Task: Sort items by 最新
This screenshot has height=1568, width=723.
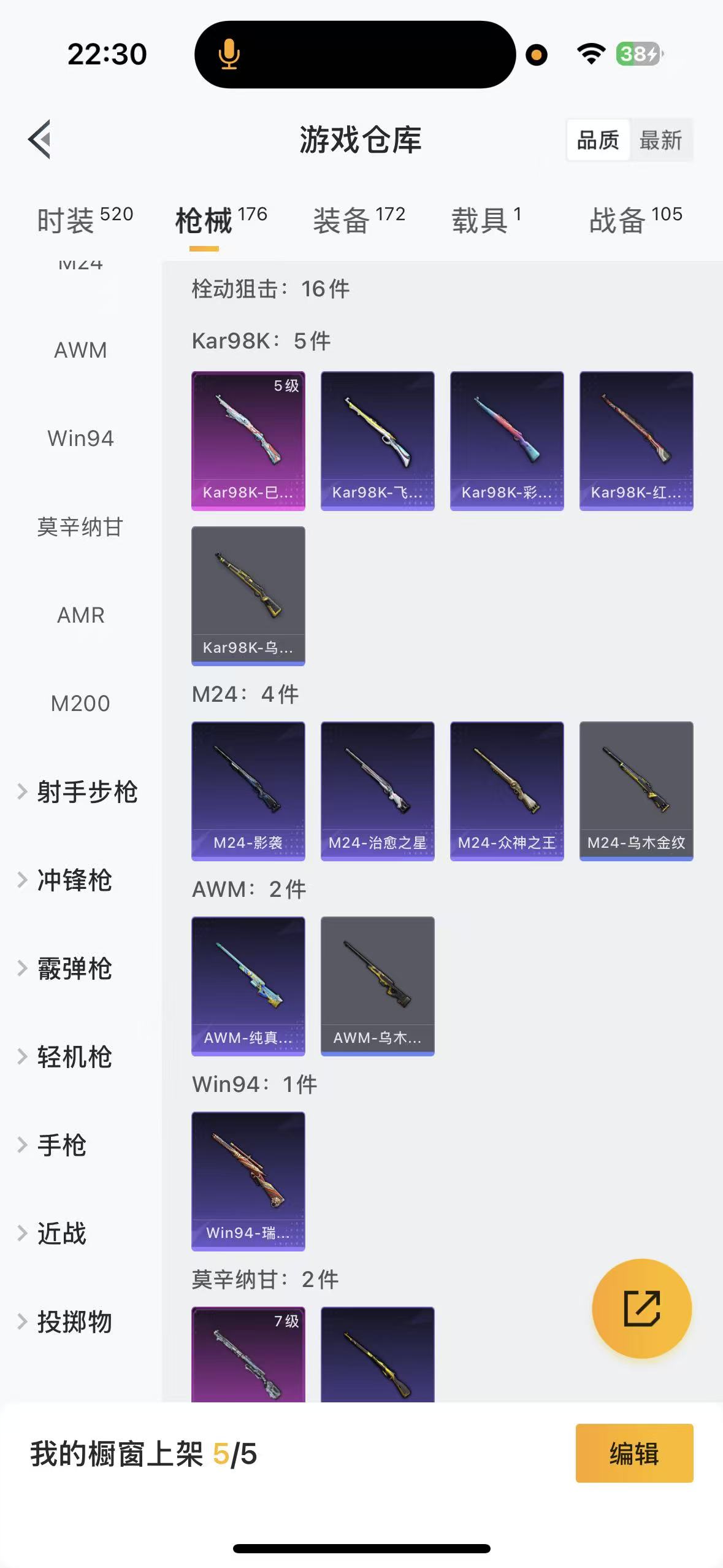Action: pos(660,140)
